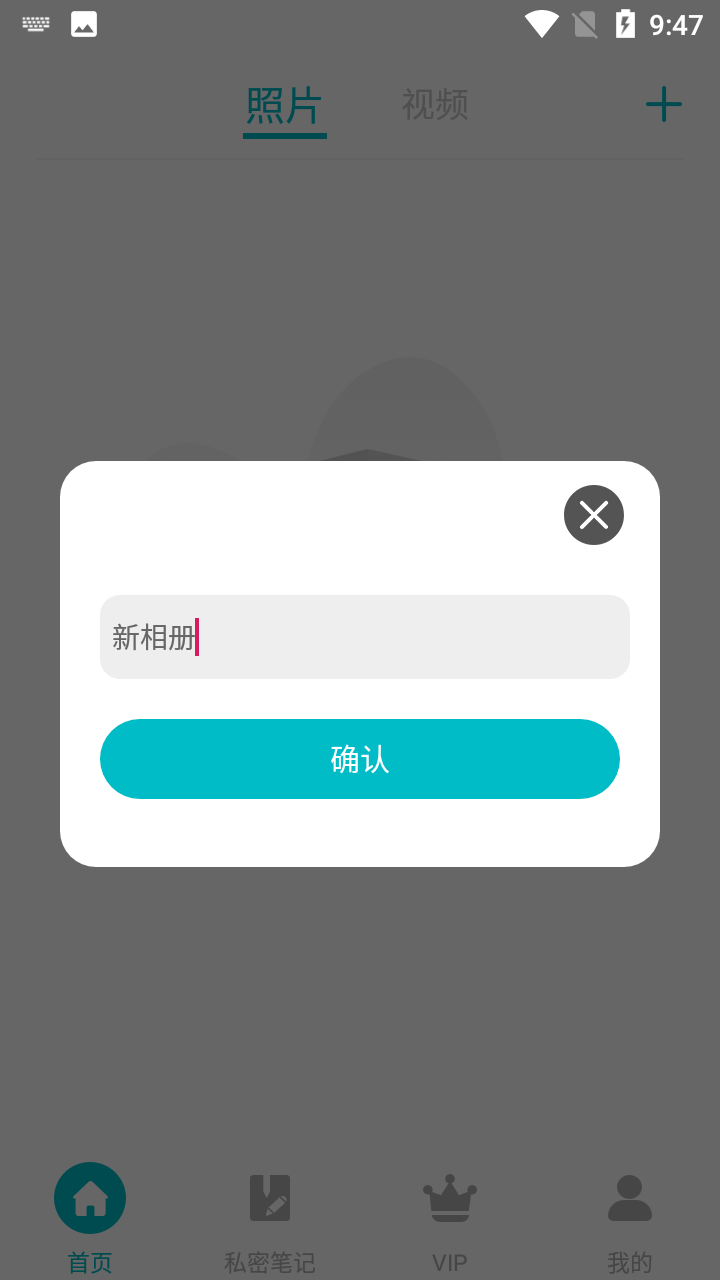Open the 我的 profile tab
This screenshot has width=720, height=1280.
630,1224
